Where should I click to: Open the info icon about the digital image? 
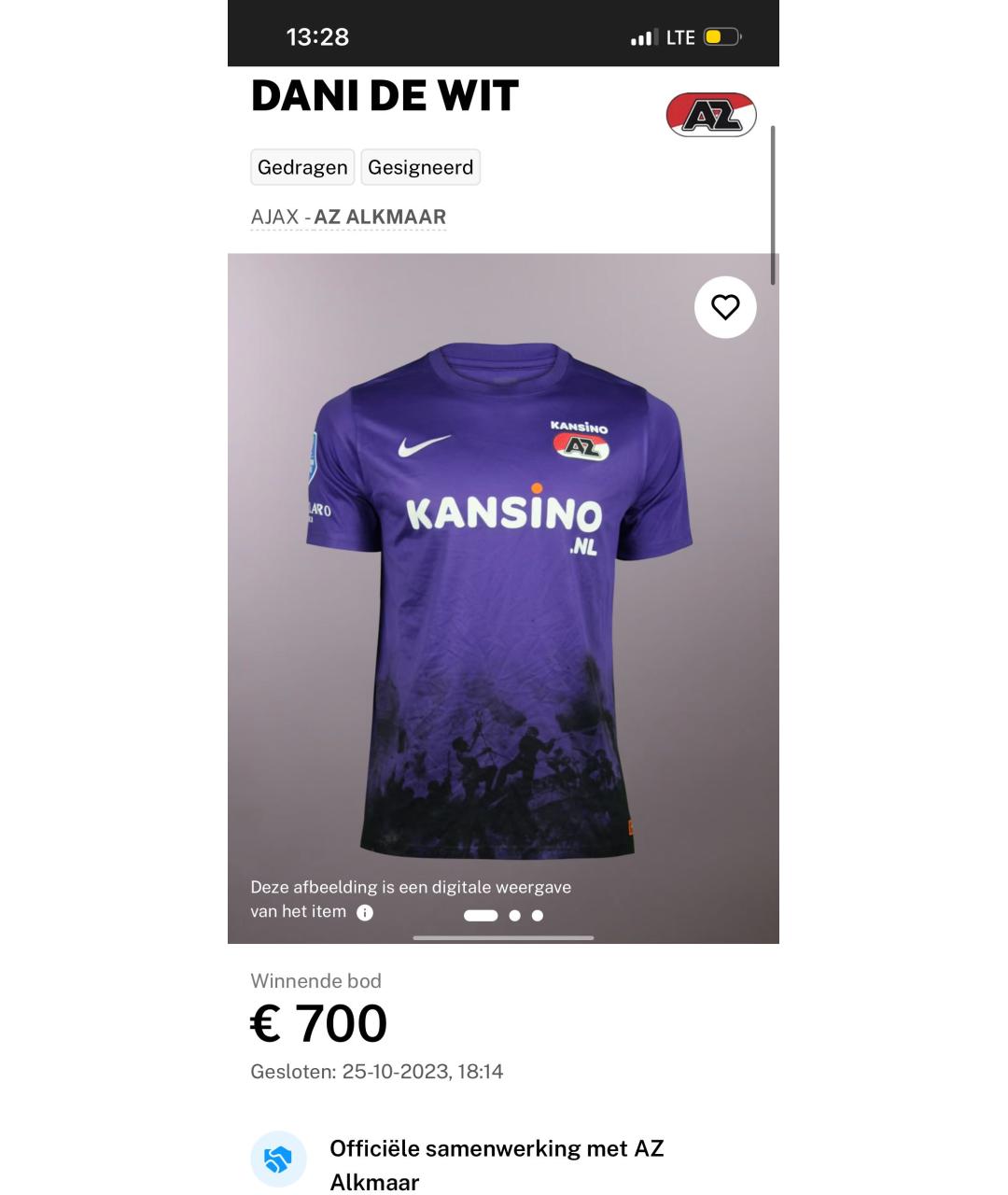point(365,912)
